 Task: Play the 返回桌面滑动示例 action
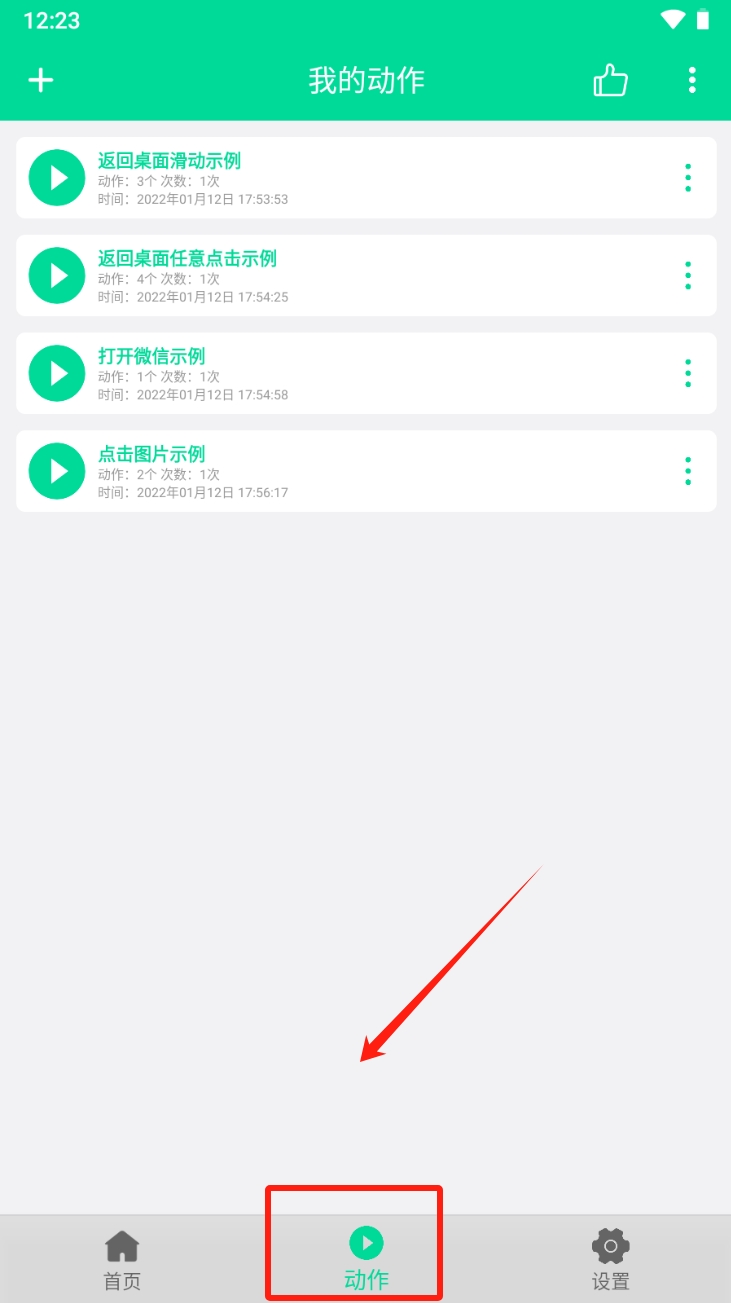pos(57,178)
